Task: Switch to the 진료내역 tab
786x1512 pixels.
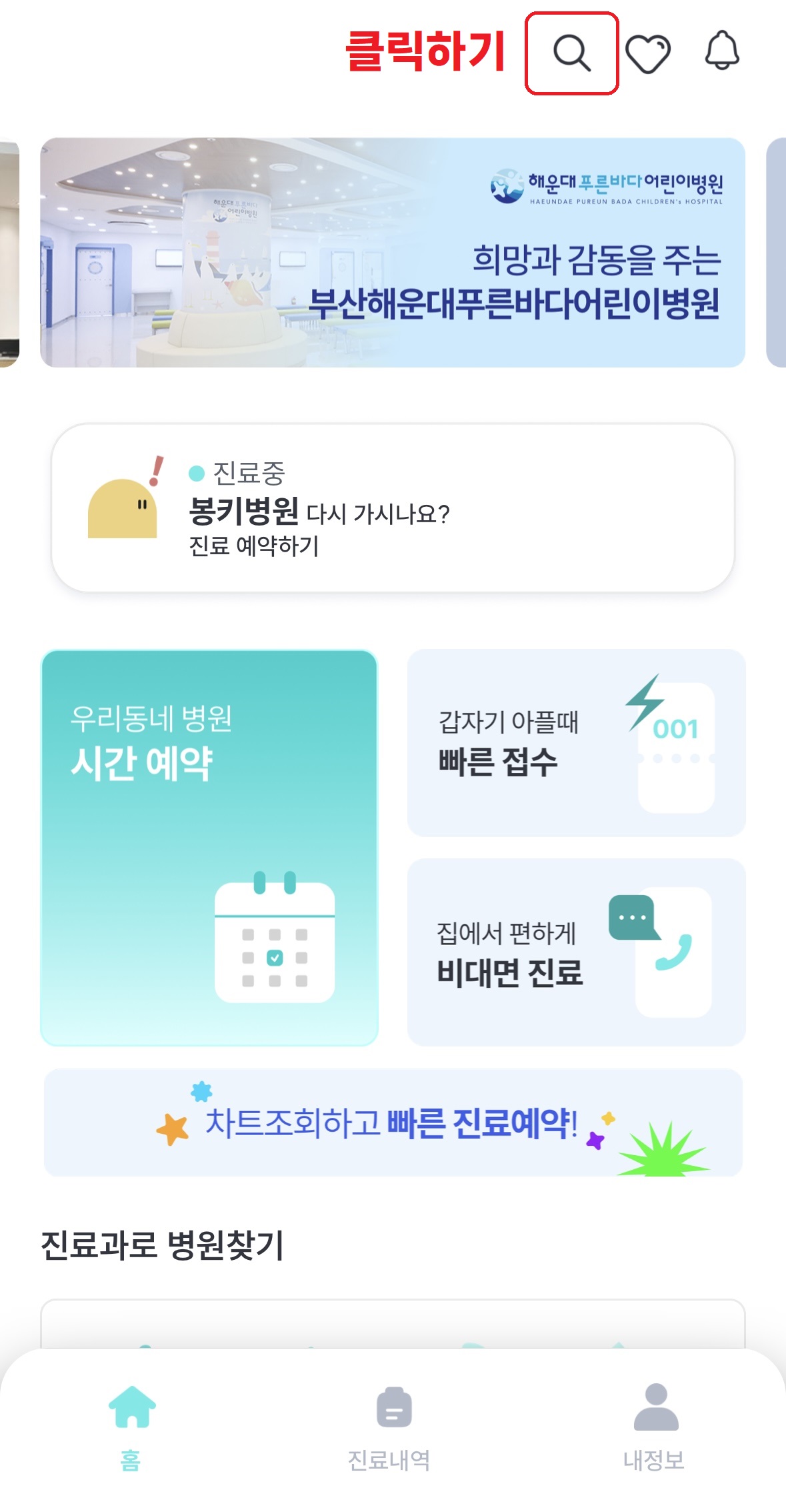Action: (392, 1423)
